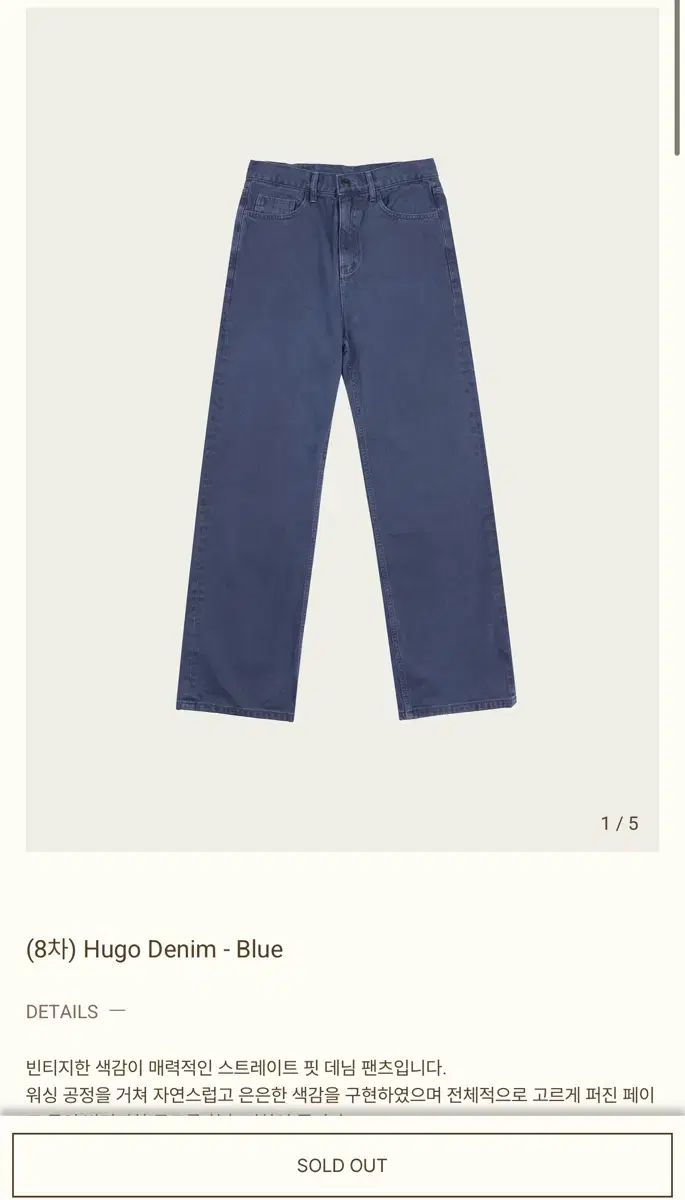Tap the SOLD OUT button
The width and height of the screenshot is (685, 1200).
tap(342, 1165)
